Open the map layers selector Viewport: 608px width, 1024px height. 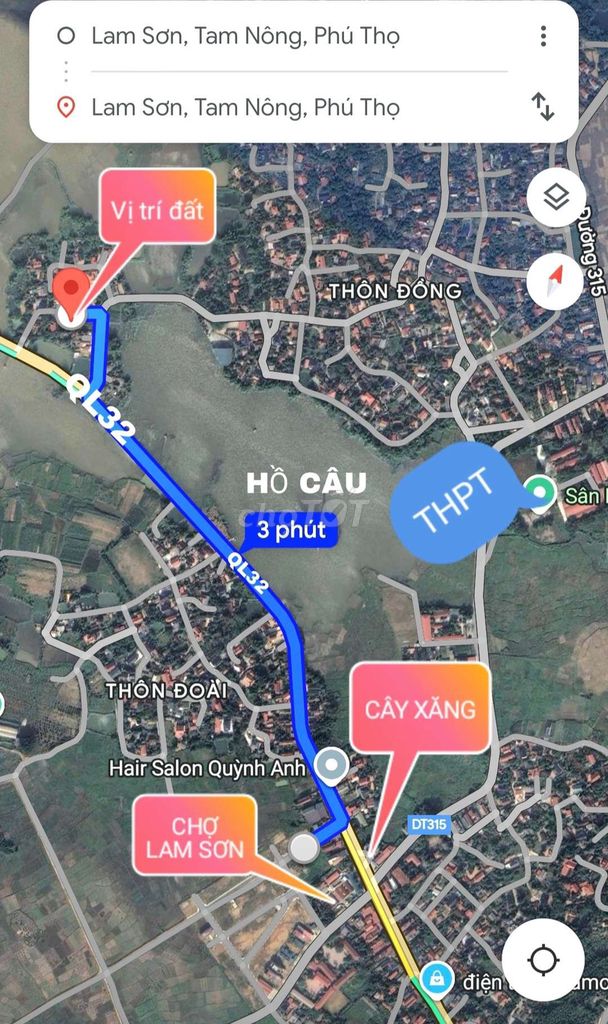click(556, 198)
